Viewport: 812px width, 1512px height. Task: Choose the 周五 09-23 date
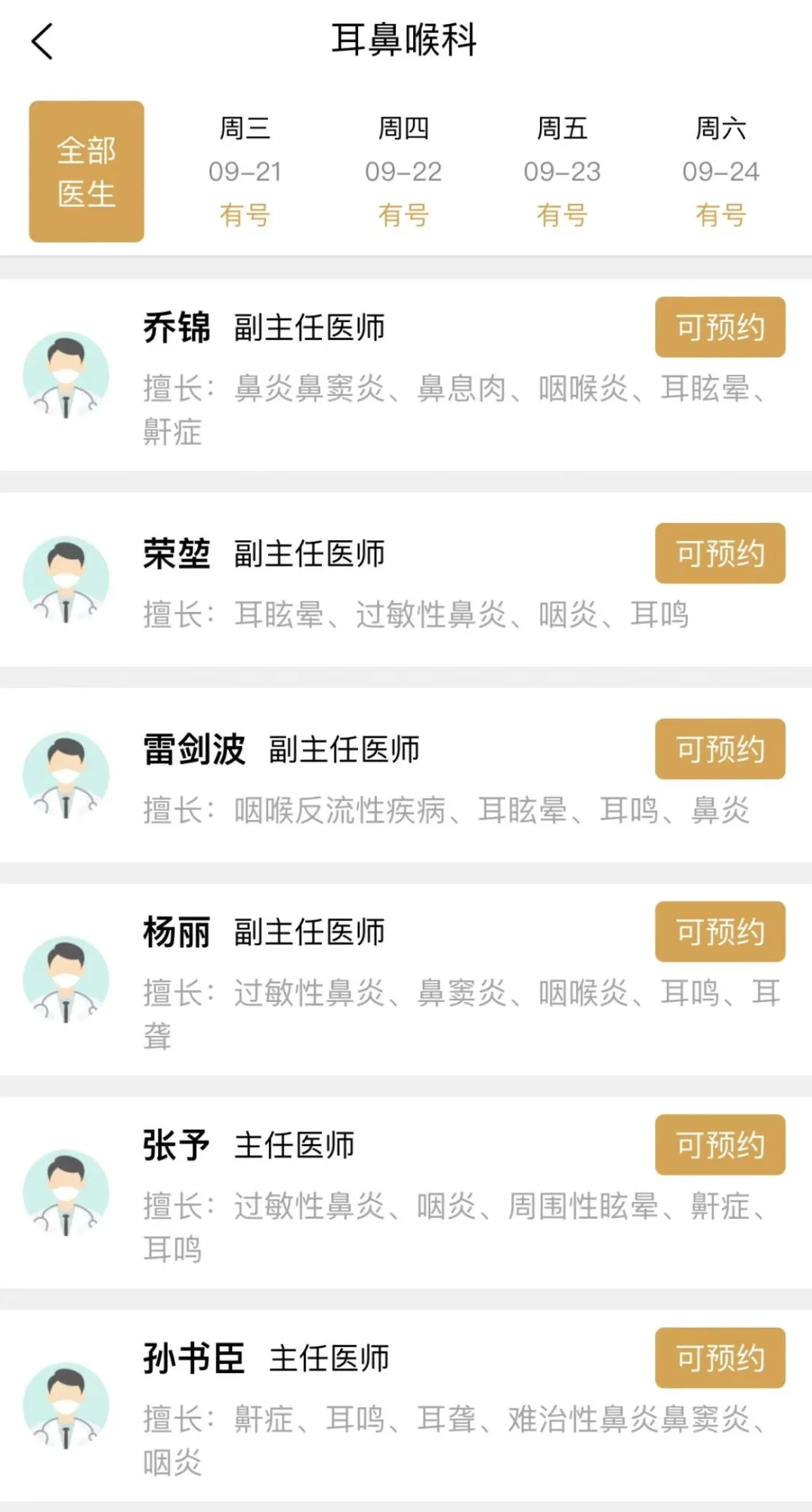click(x=562, y=172)
